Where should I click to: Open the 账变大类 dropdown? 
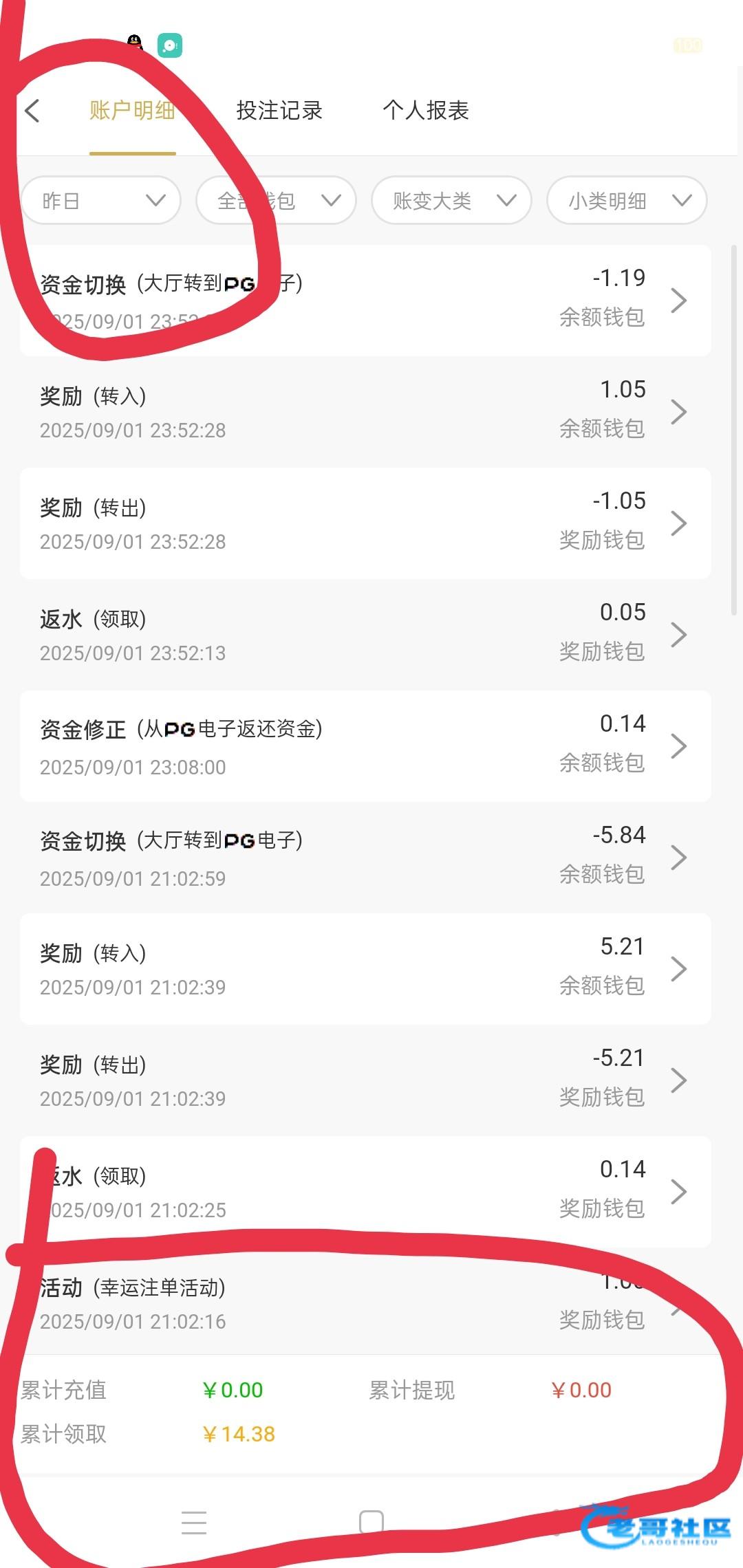click(x=451, y=200)
